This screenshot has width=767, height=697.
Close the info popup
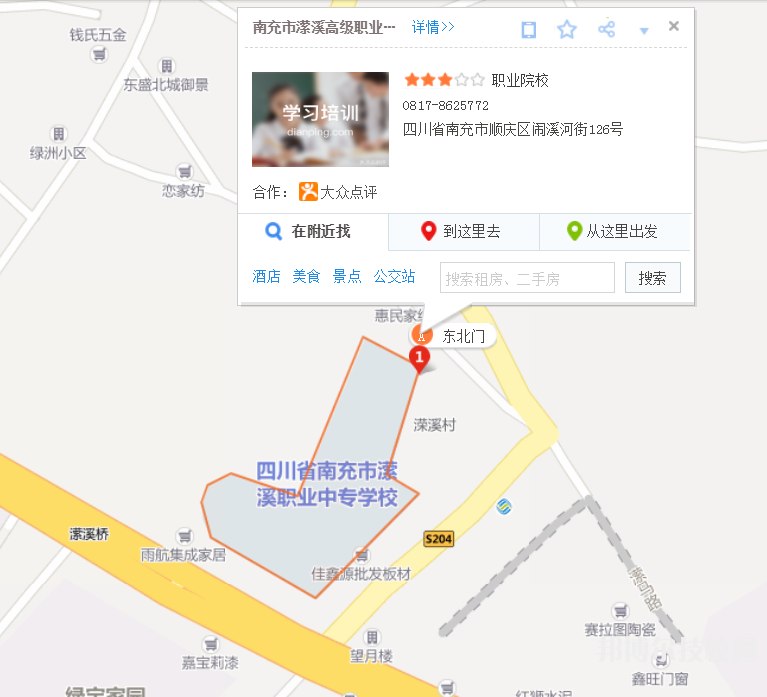coord(674,26)
